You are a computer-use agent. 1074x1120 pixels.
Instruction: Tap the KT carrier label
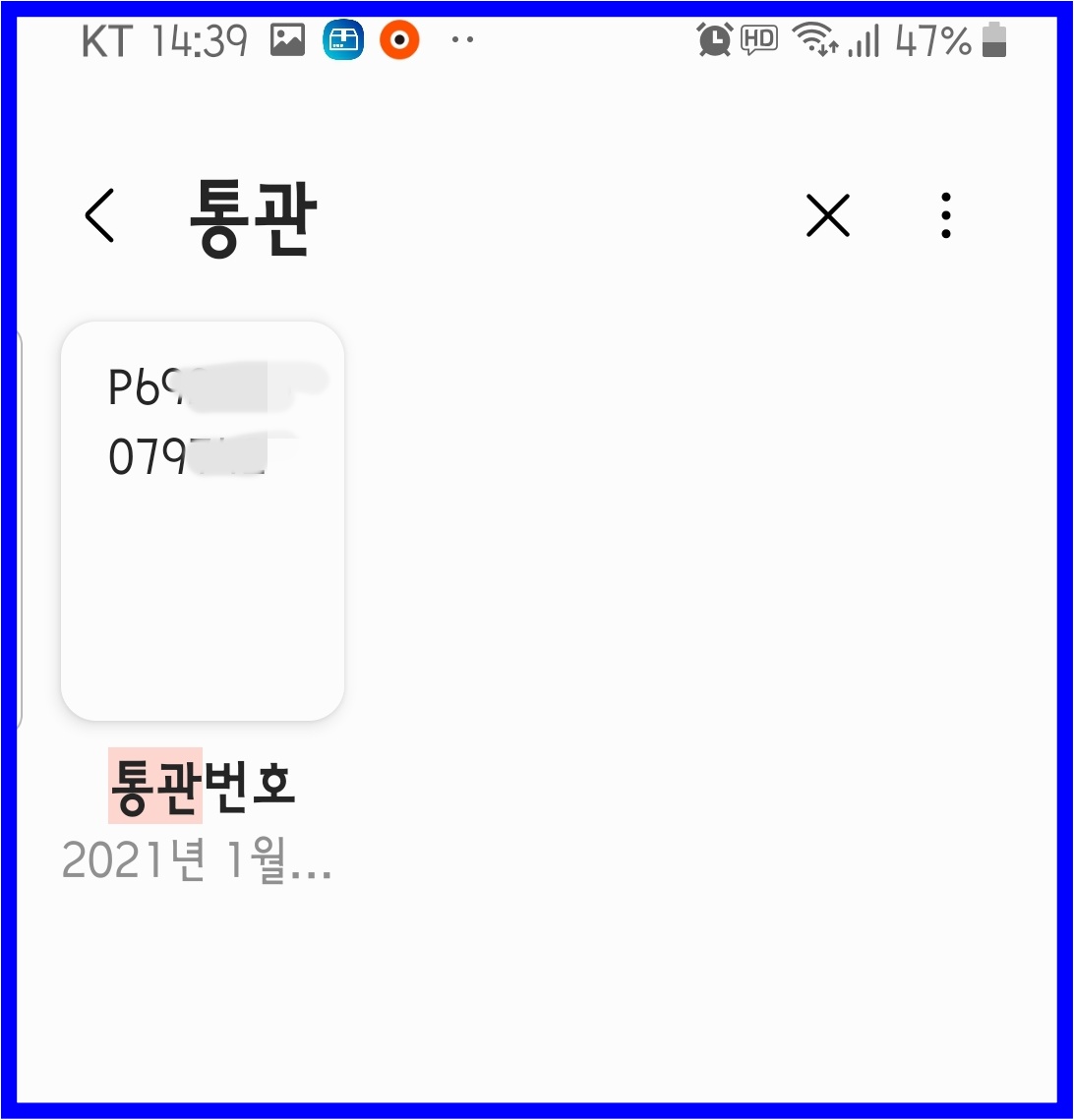click(x=108, y=40)
